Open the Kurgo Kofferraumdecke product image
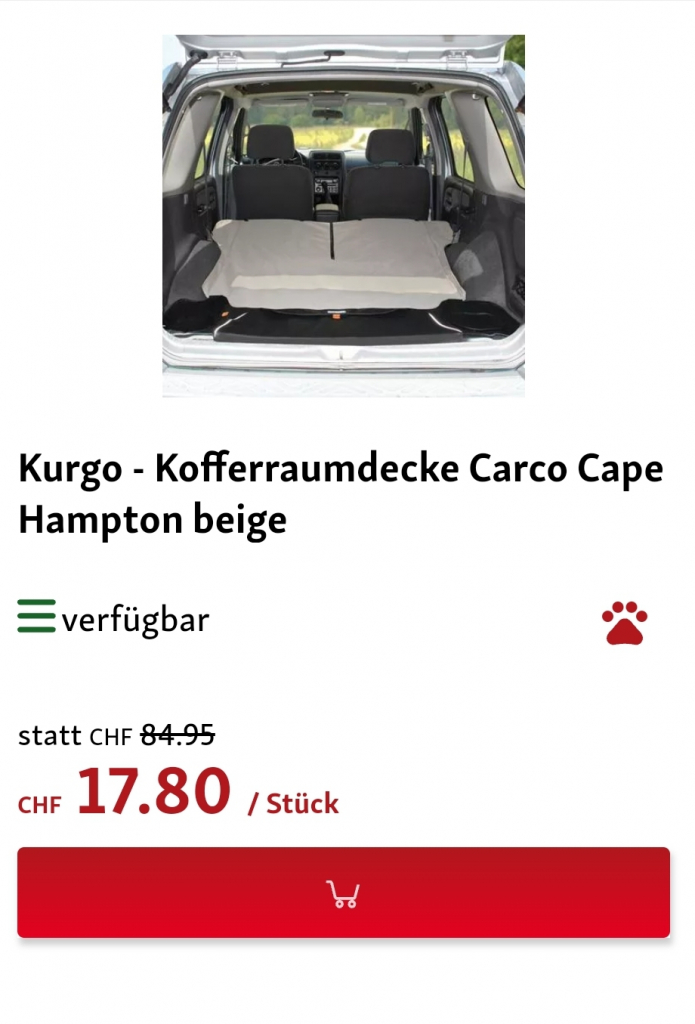 [x=343, y=215]
